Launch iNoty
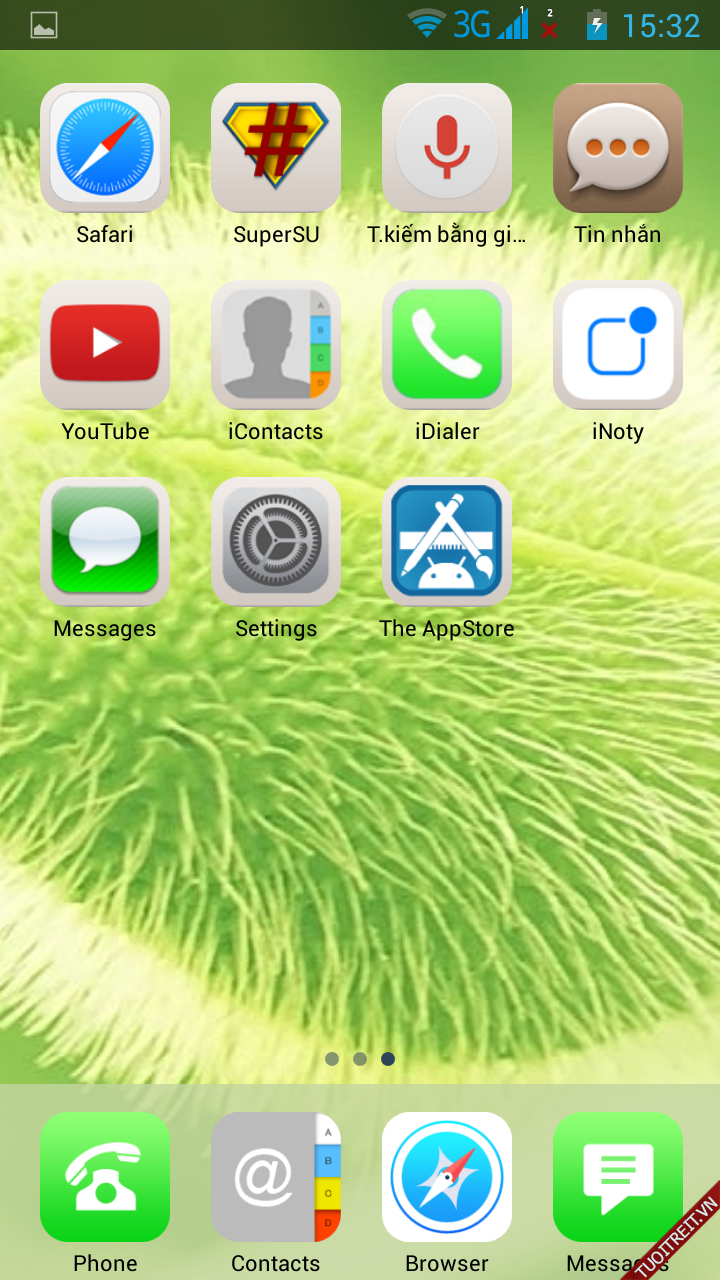This screenshot has height=1280, width=720. [x=618, y=344]
